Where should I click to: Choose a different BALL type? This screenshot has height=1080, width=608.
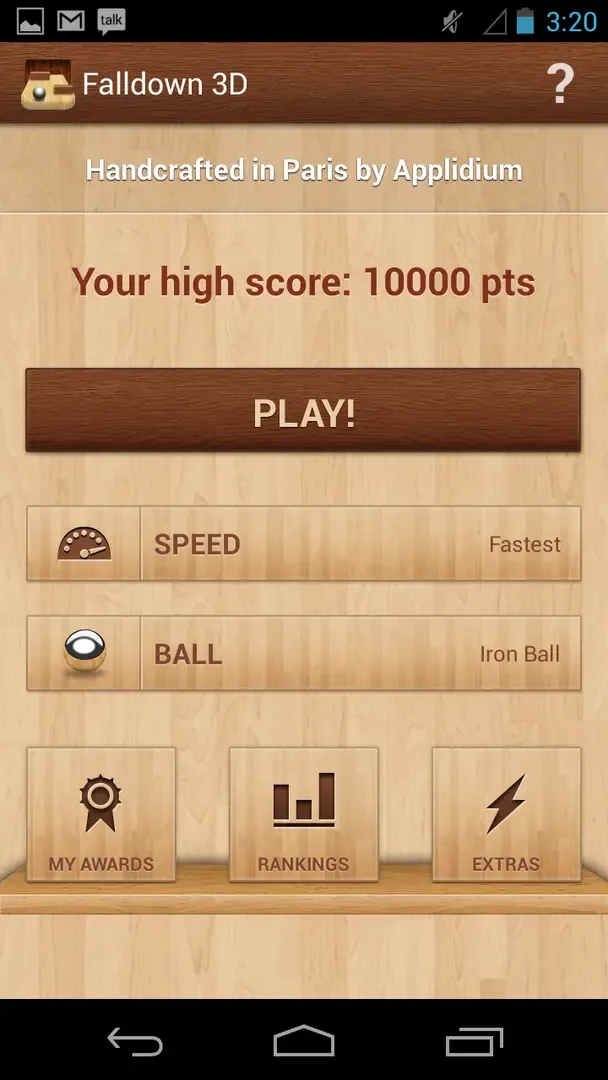[303, 654]
